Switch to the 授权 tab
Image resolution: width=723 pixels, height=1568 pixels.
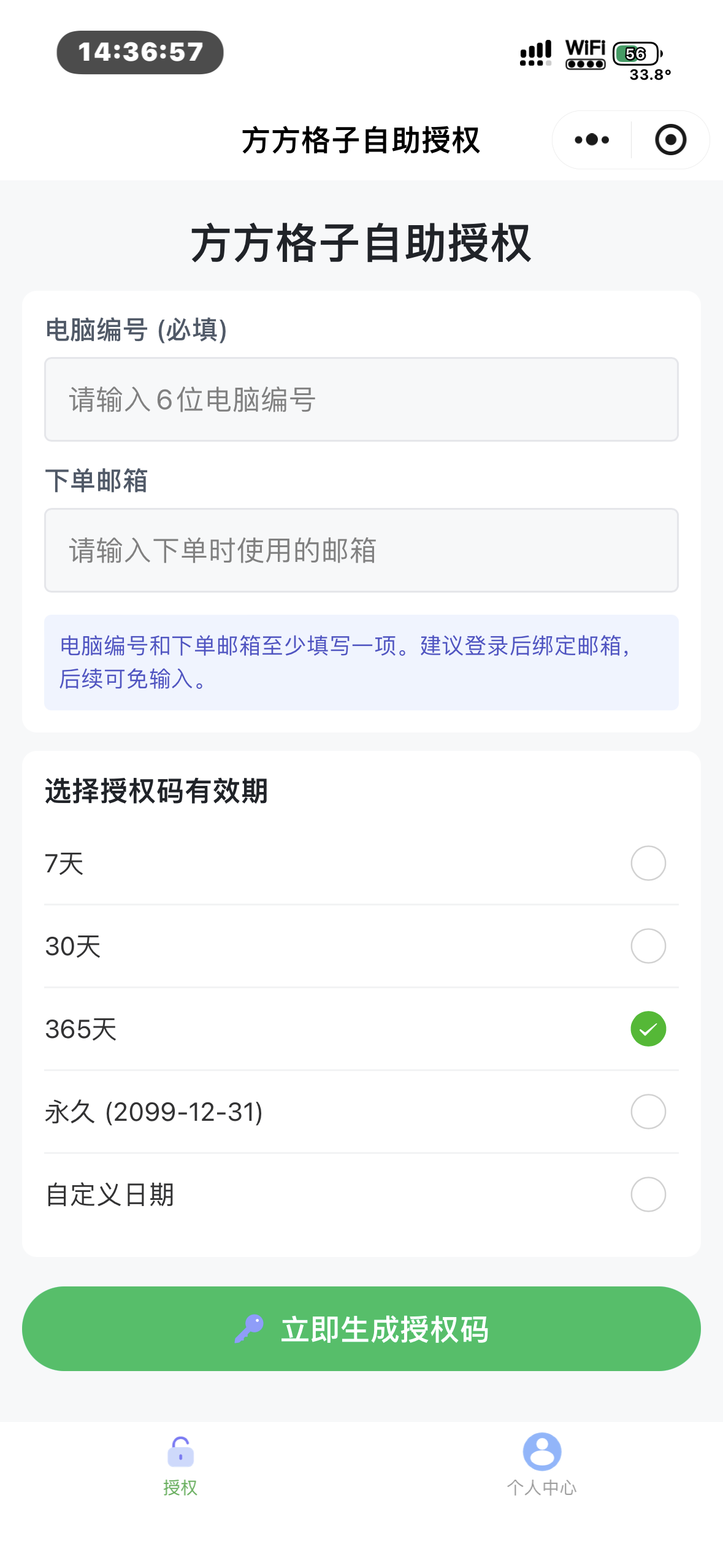(180, 1466)
